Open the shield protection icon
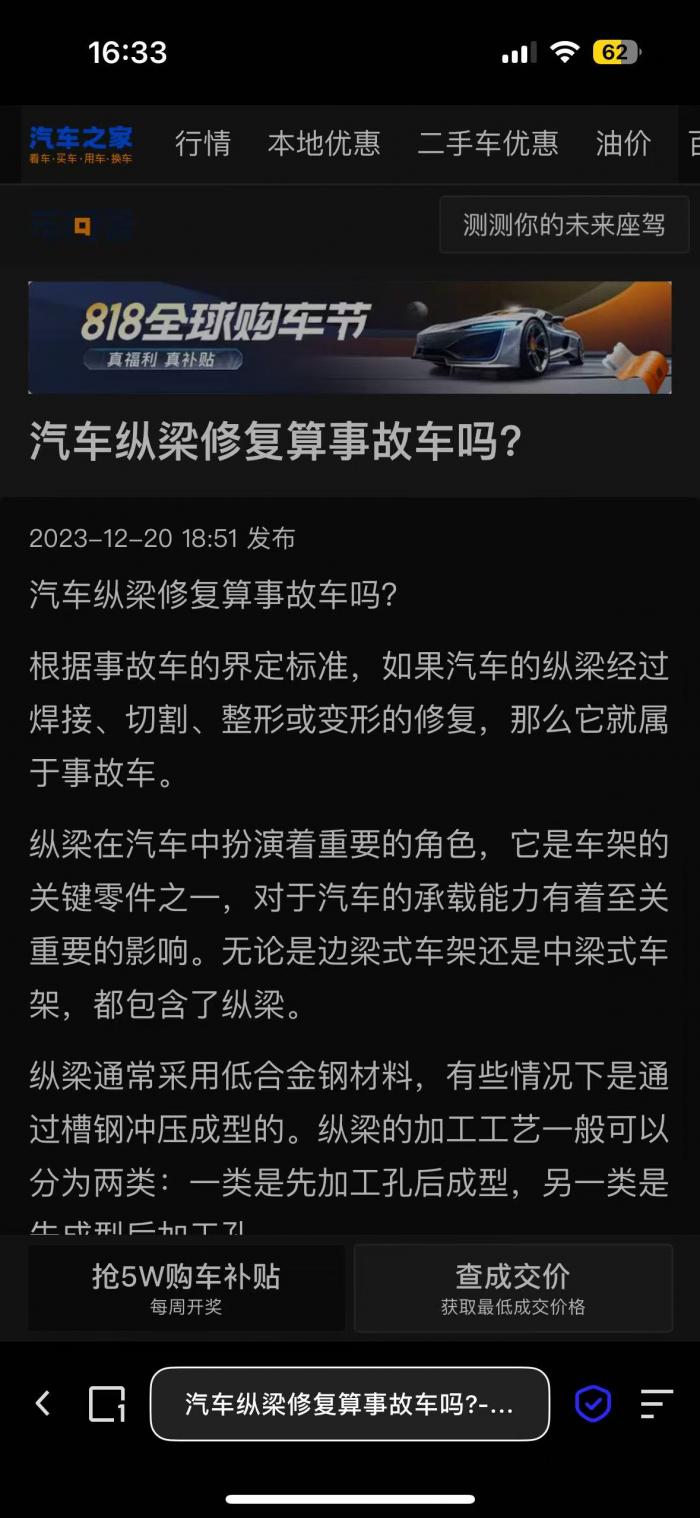Screen dimensions: 700x1518 point(593,1404)
